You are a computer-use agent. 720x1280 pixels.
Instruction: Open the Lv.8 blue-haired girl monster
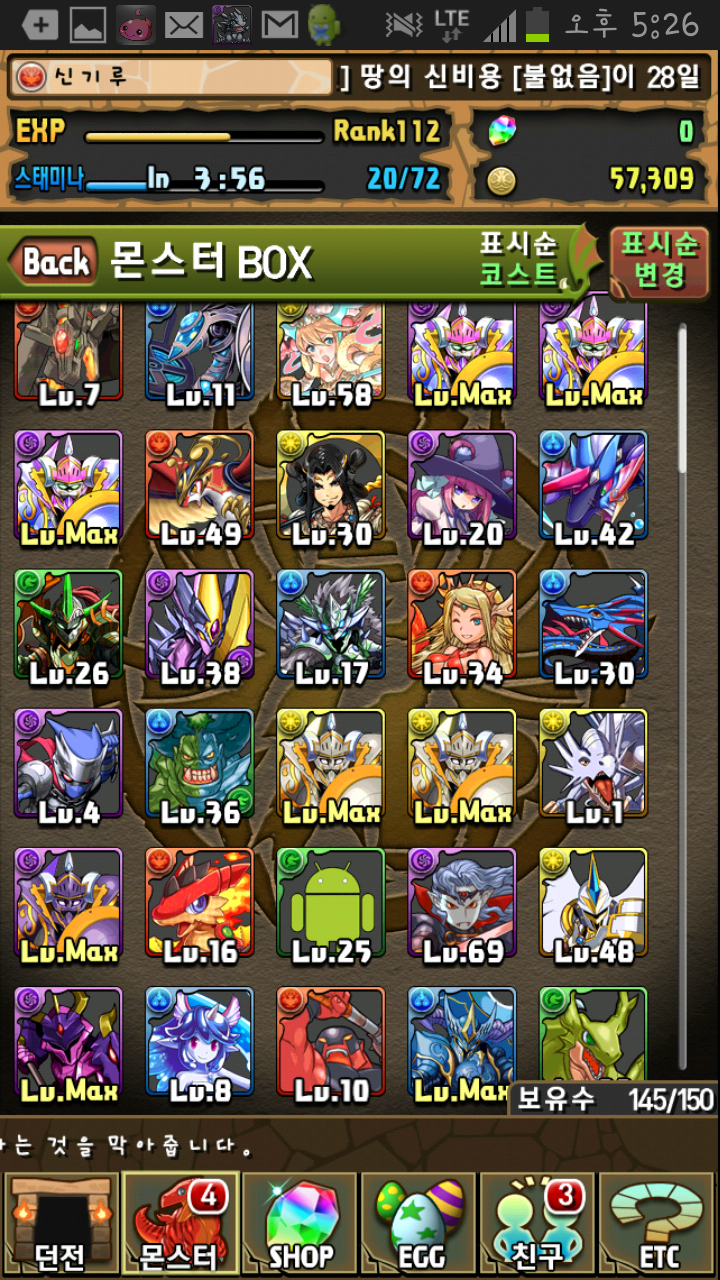click(200, 1042)
